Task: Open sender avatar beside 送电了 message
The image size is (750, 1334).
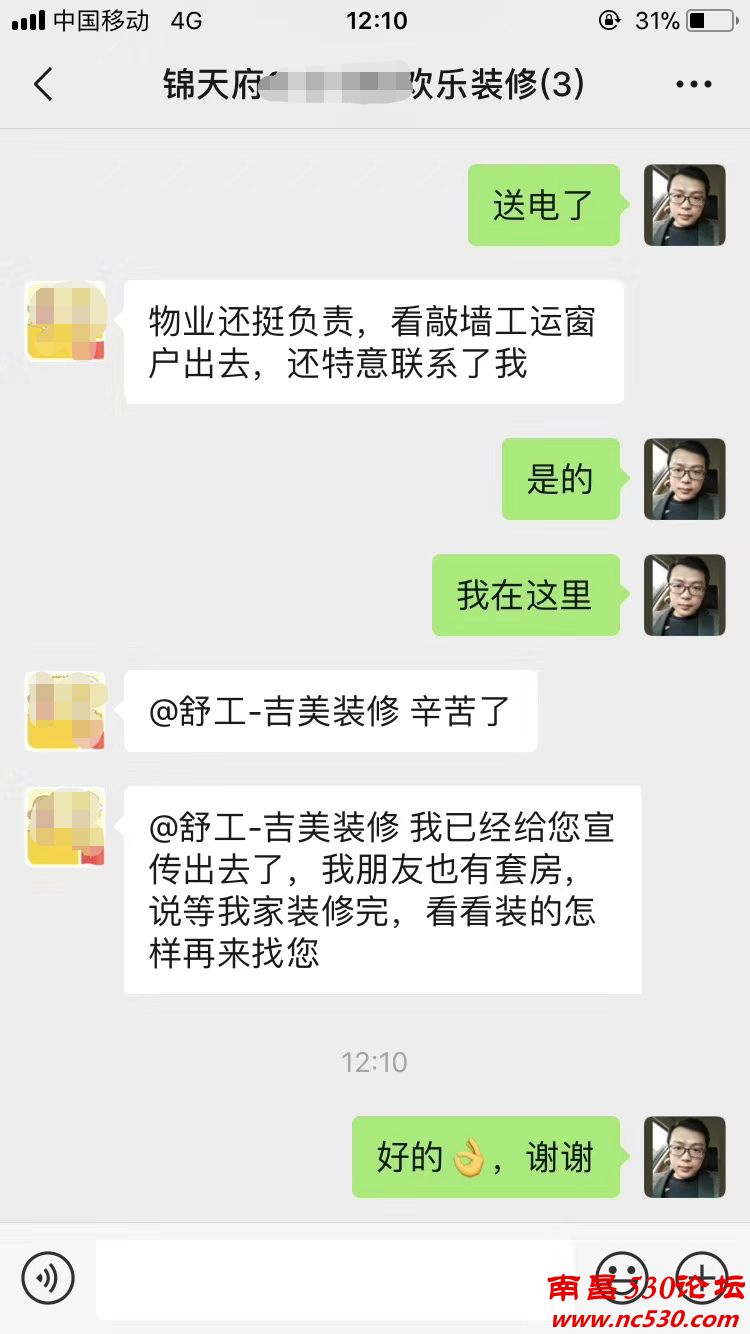Action: 684,205
